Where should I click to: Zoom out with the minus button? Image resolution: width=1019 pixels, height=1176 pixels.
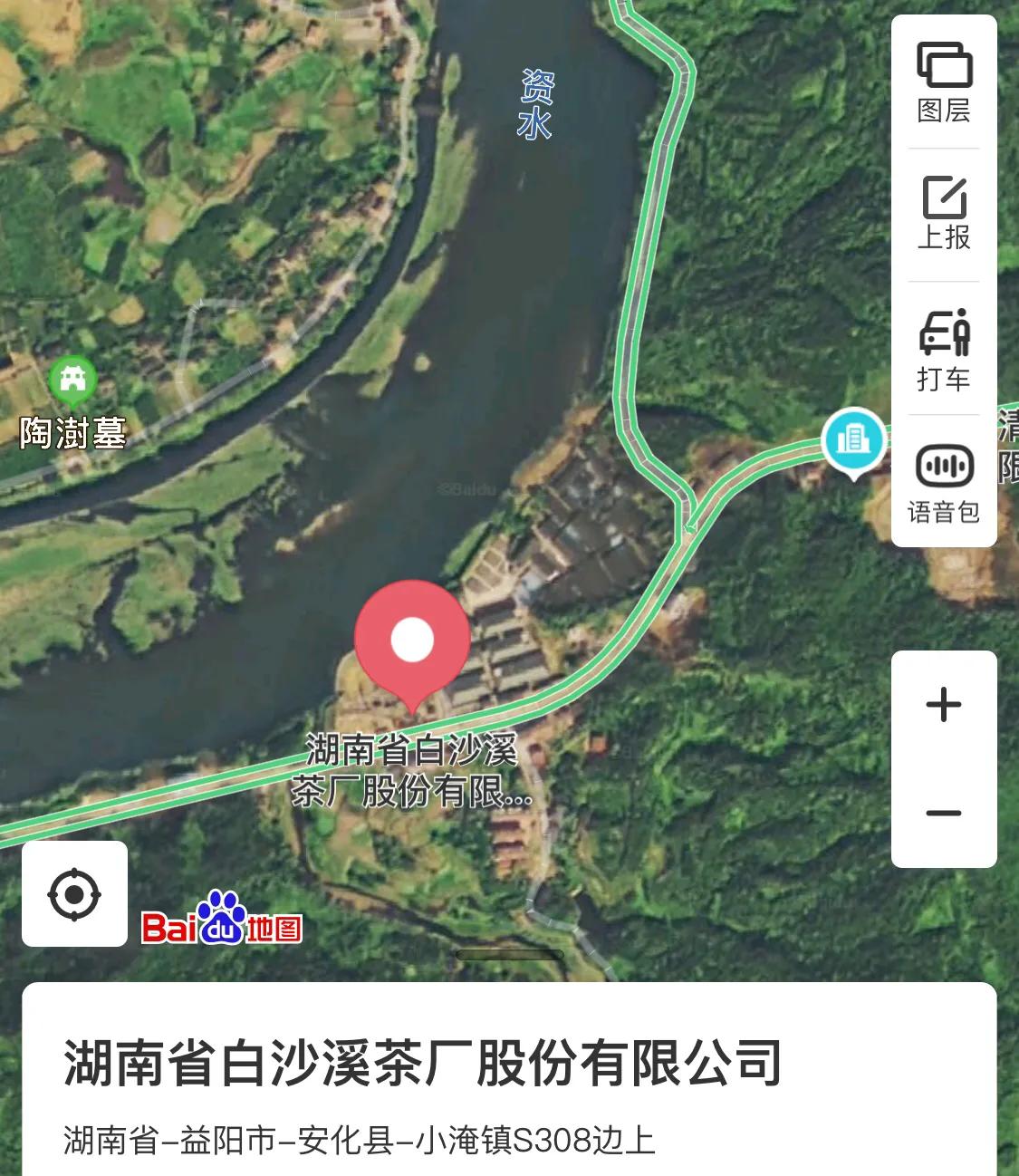tap(944, 811)
